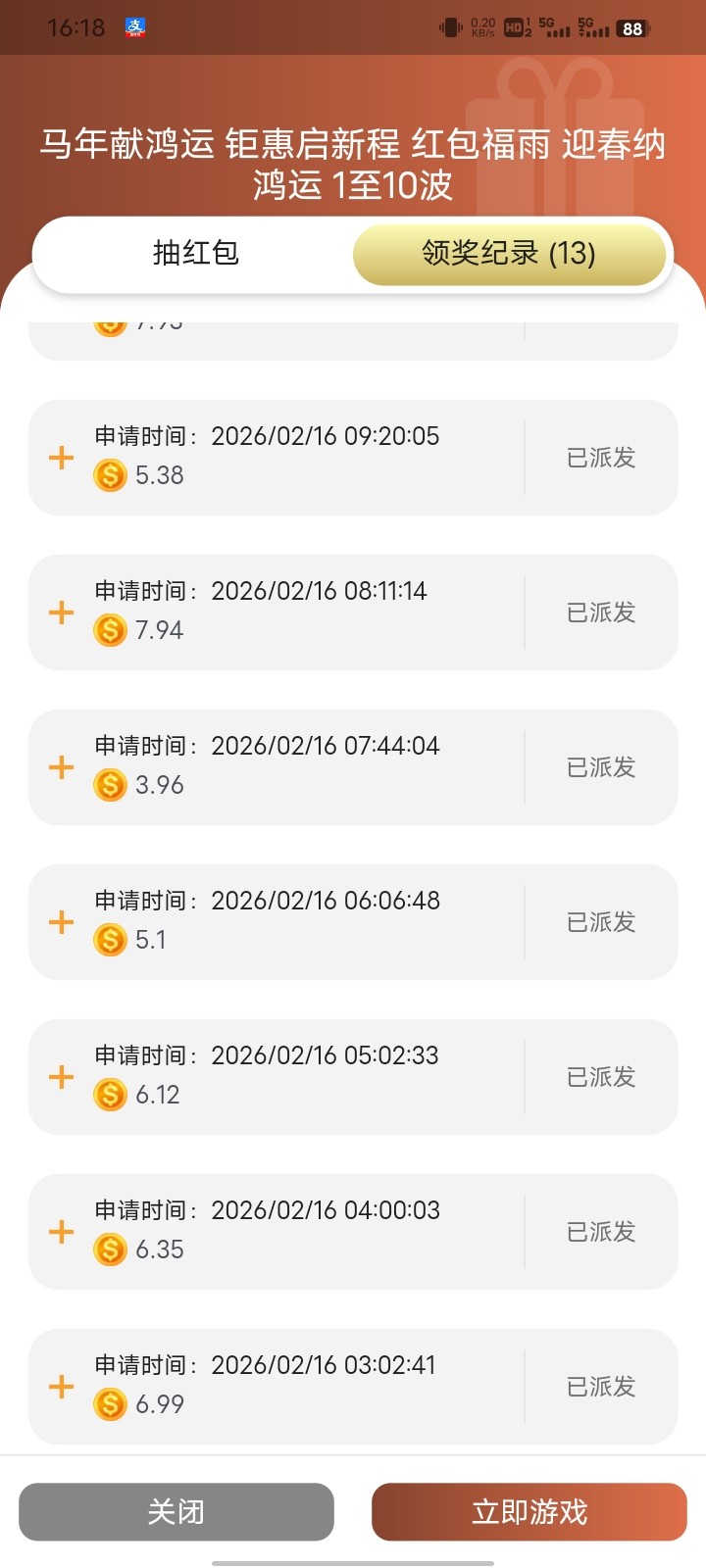The width and height of the screenshot is (706, 1568).
Task: Expand the 5.1 record at 06:06:48
Action: (62, 922)
